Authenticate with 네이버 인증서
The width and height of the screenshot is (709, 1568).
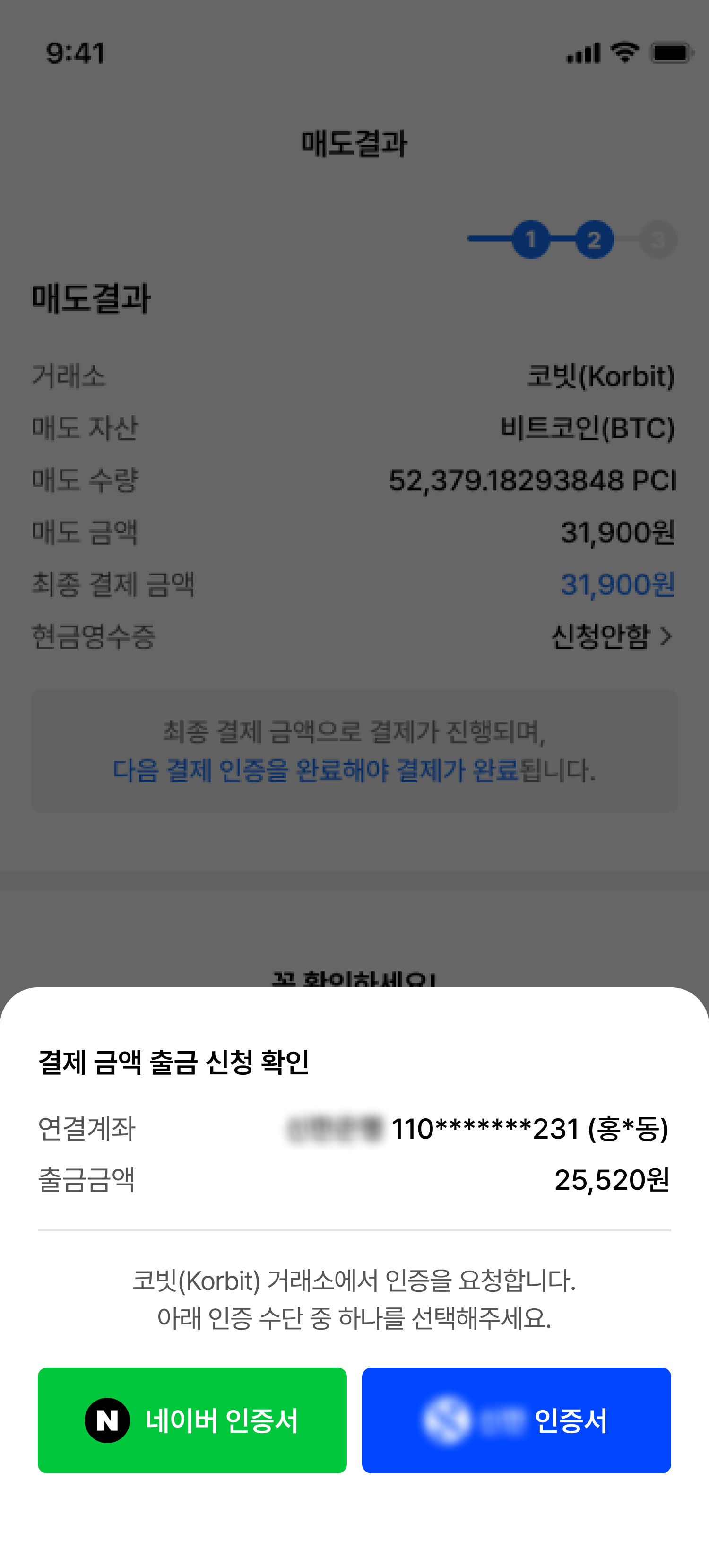[x=192, y=1420]
